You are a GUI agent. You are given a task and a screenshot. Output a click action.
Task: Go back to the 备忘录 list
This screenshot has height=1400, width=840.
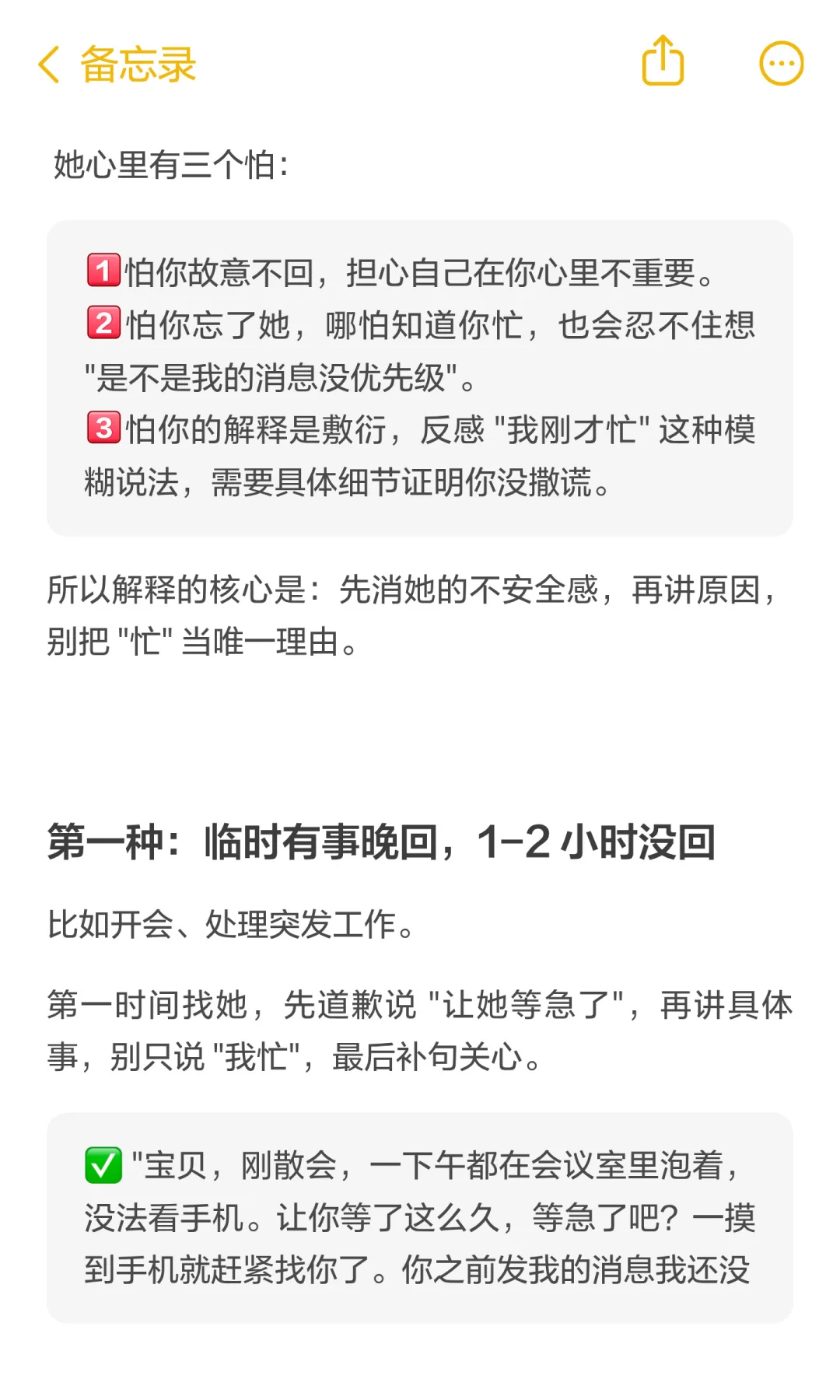117,64
